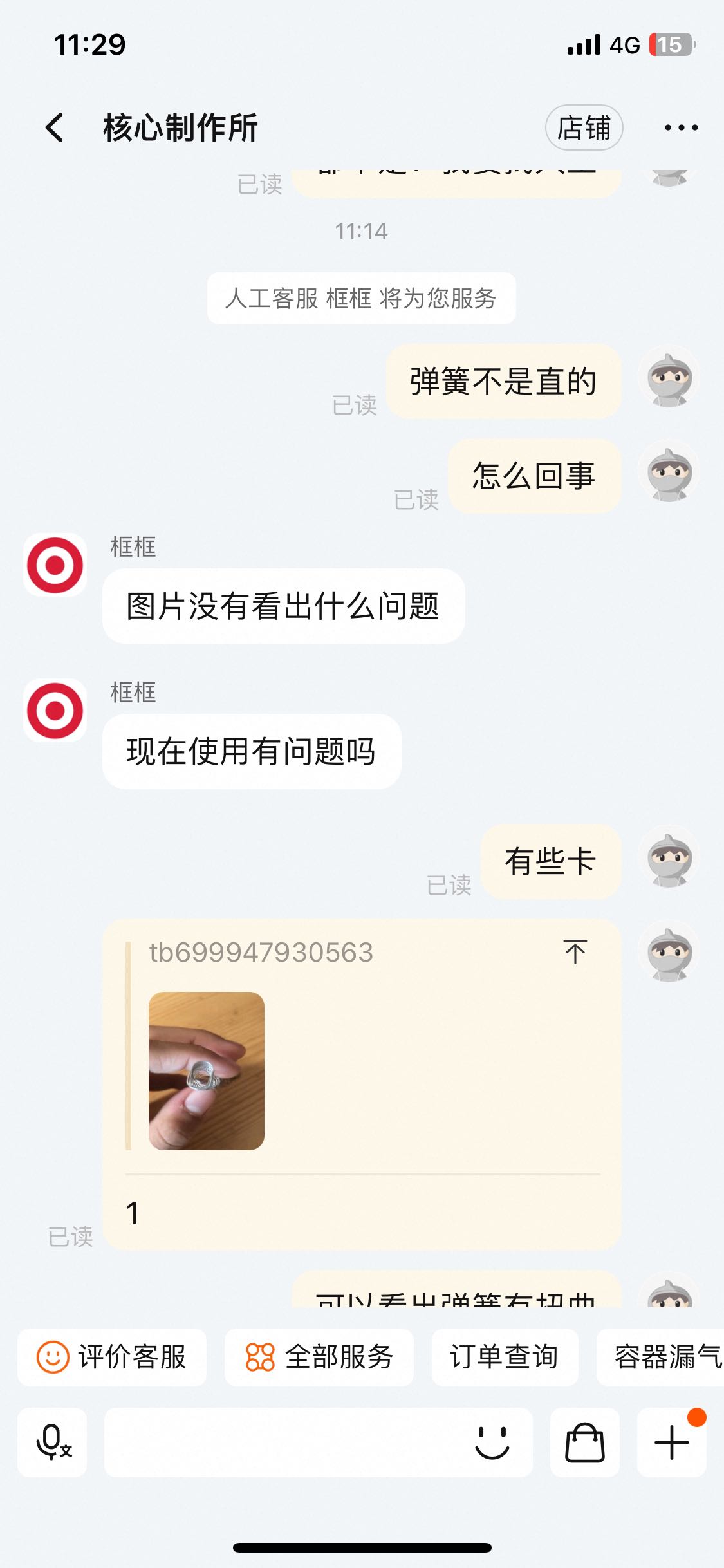Open the three-dot overflow menu
724x1568 pixels.
(681, 127)
